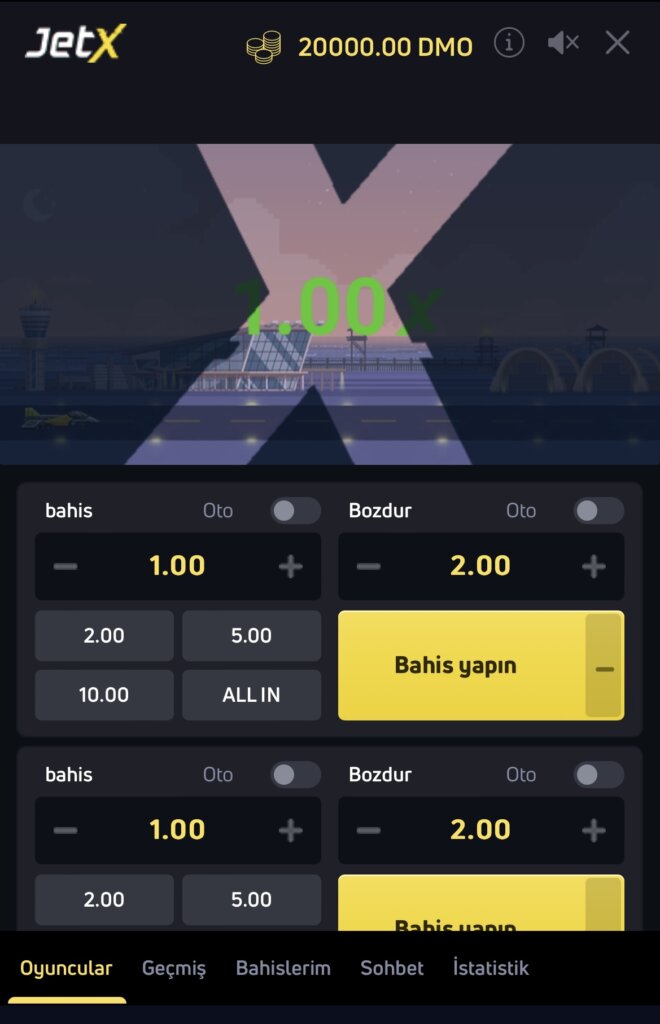Open the game info icon
Viewport: 660px width, 1024px height.
coord(509,43)
